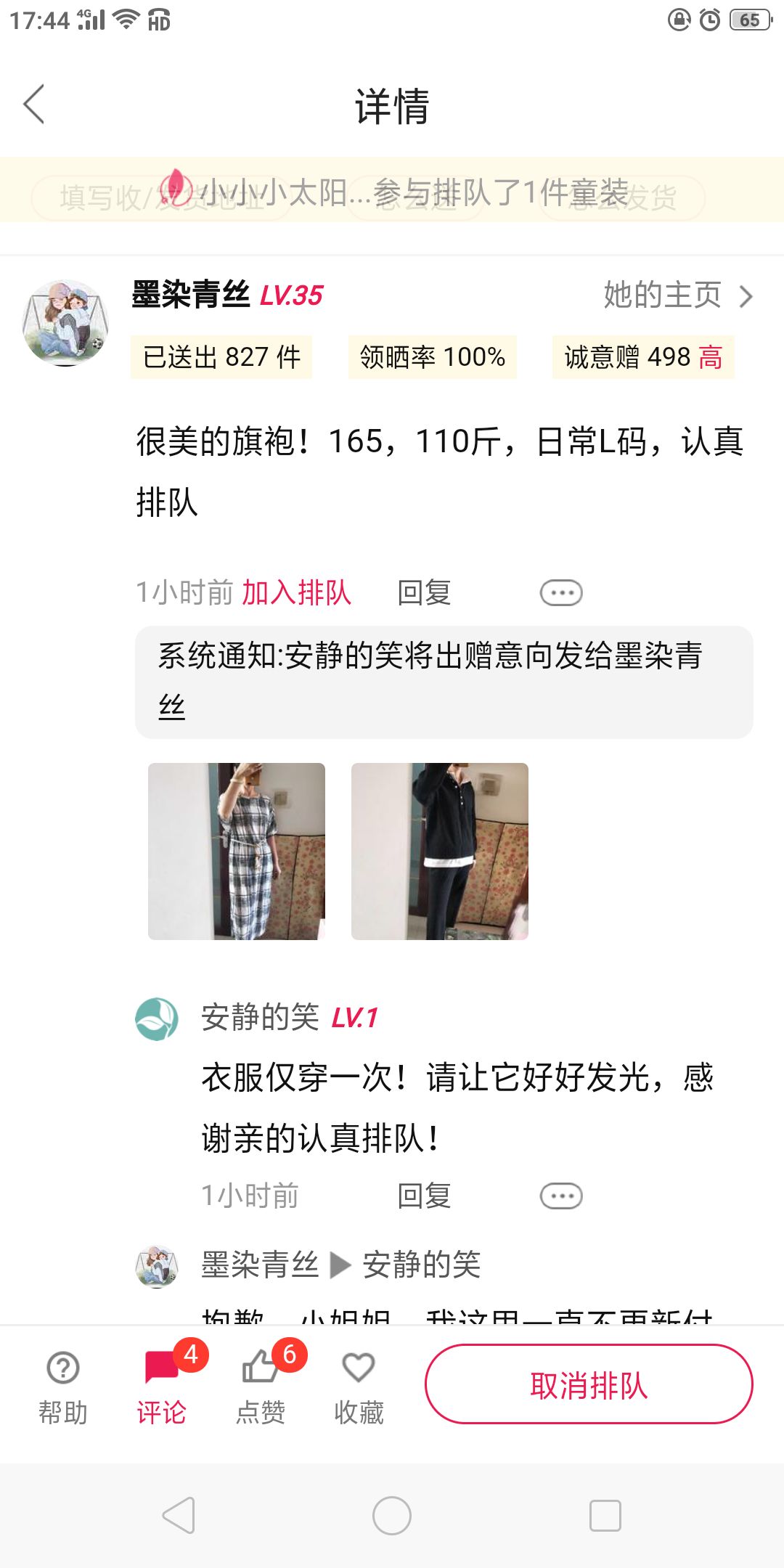Open the system recent apps
The height and width of the screenshot is (1568, 784).
(x=605, y=1516)
